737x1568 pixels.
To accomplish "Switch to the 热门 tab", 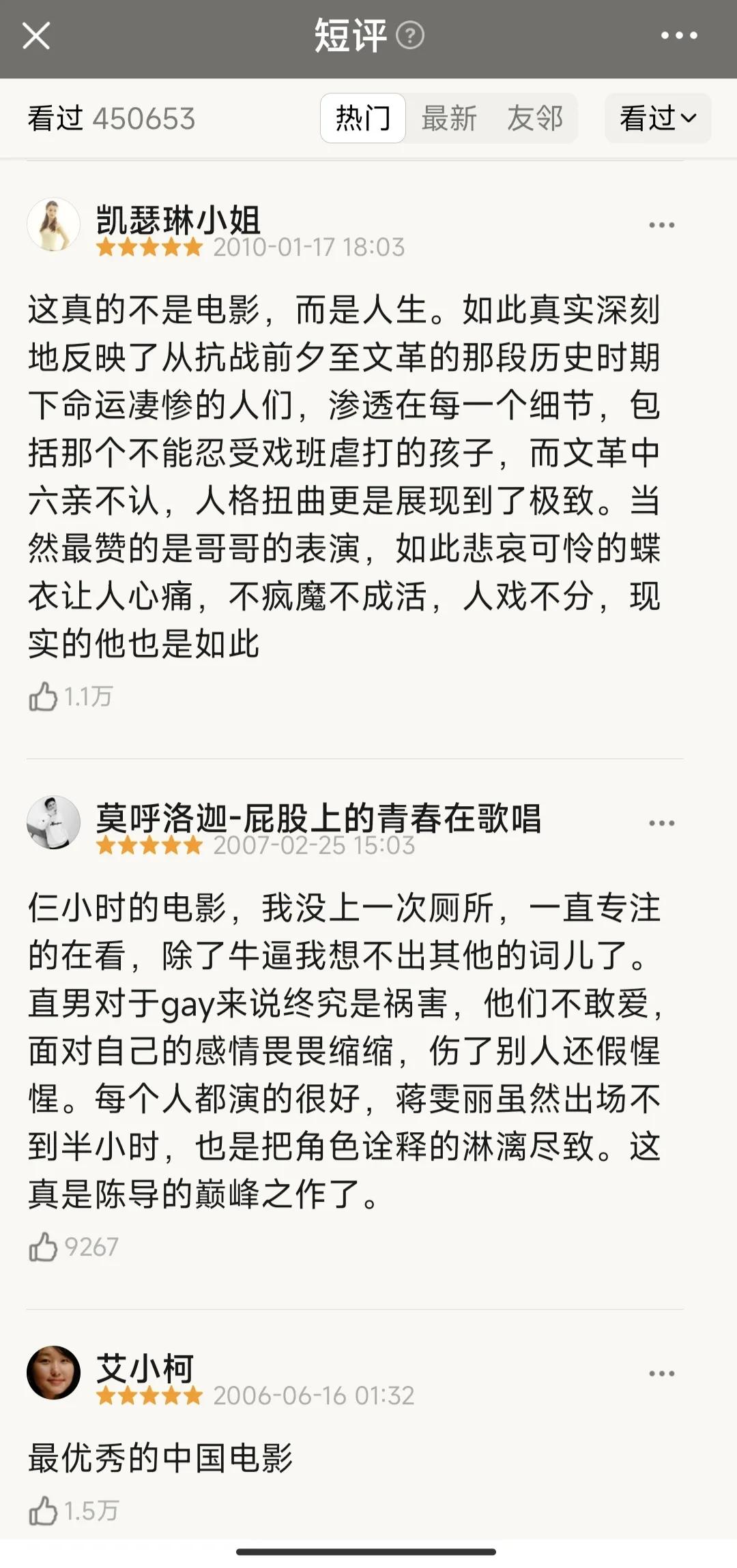I will [362, 118].
